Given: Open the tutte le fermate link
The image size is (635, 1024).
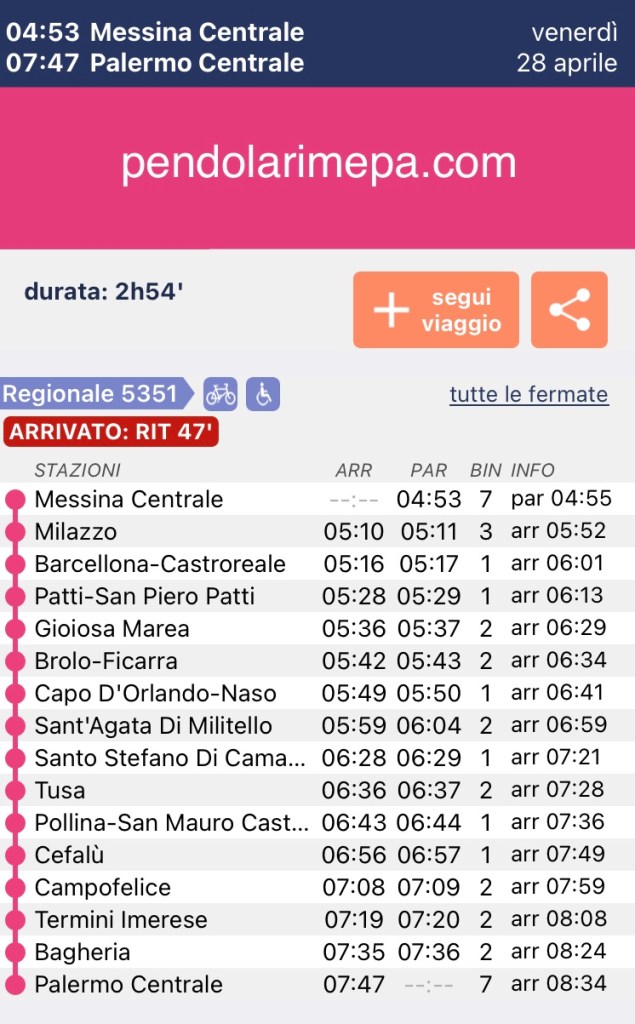Looking at the screenshot, I should tap(528, 394).
